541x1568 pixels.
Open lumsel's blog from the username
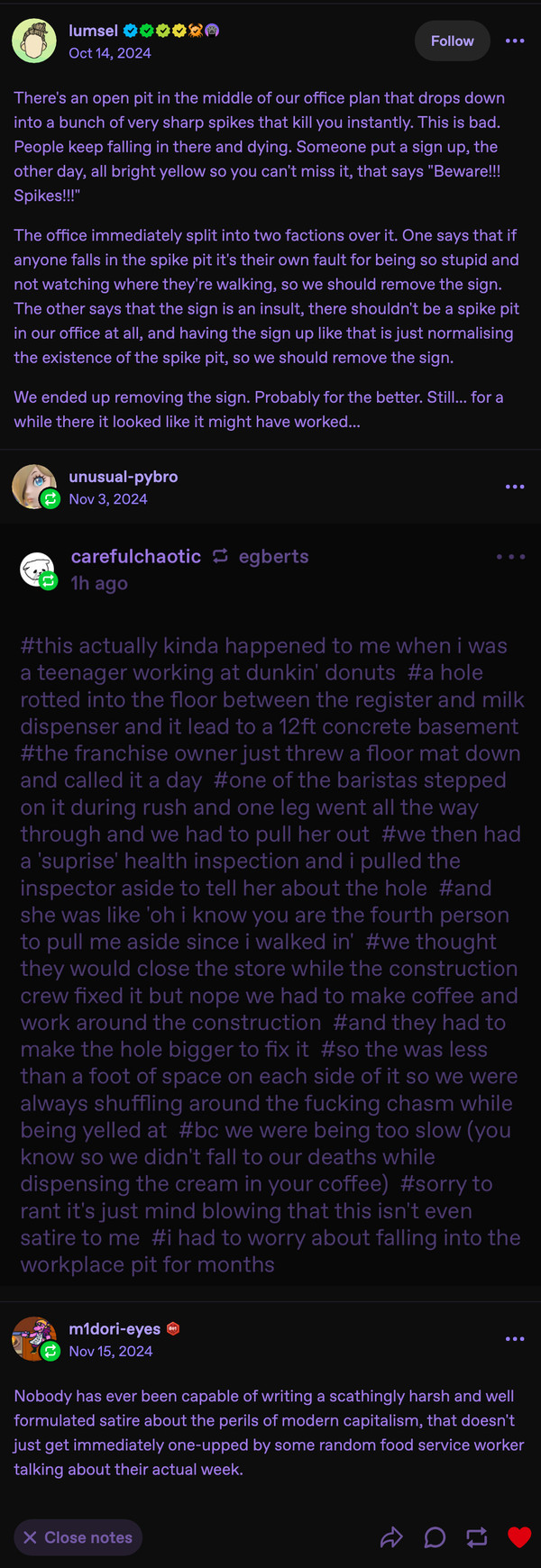click(93, 31)
